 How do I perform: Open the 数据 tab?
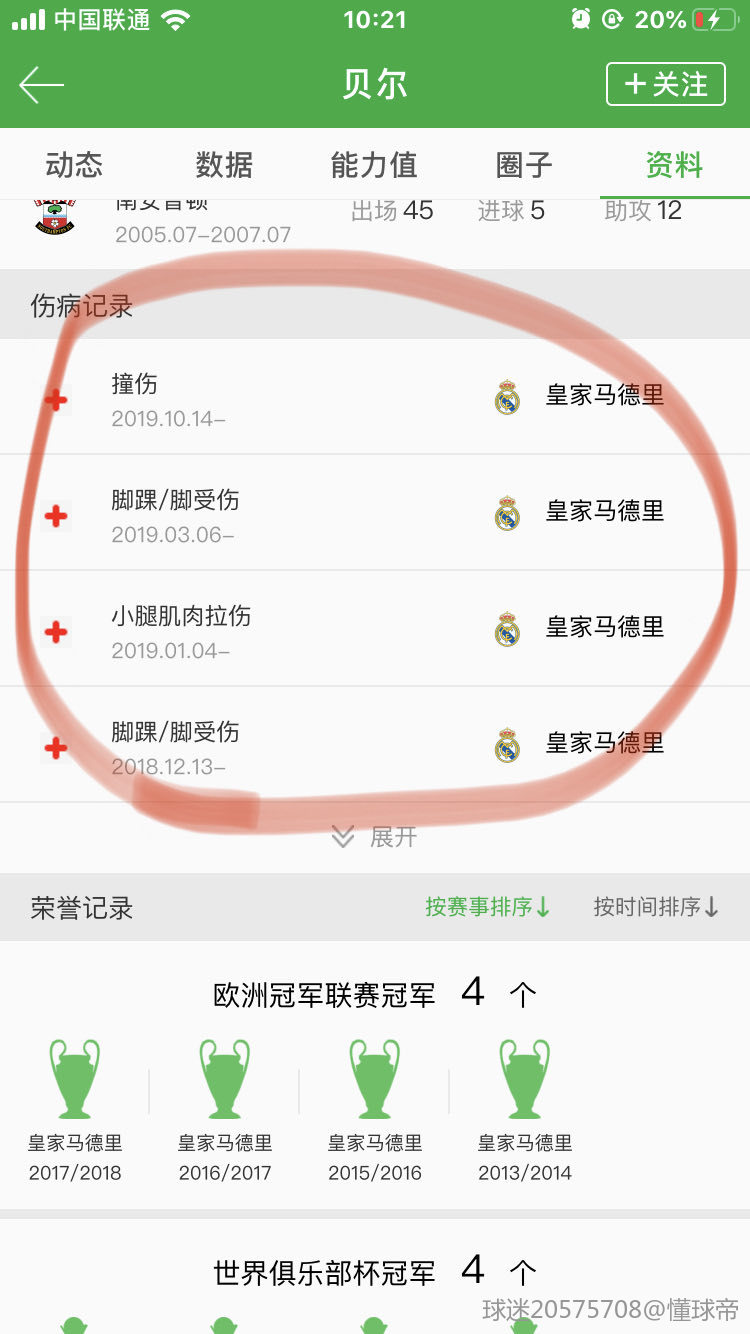tap(224, 165)
